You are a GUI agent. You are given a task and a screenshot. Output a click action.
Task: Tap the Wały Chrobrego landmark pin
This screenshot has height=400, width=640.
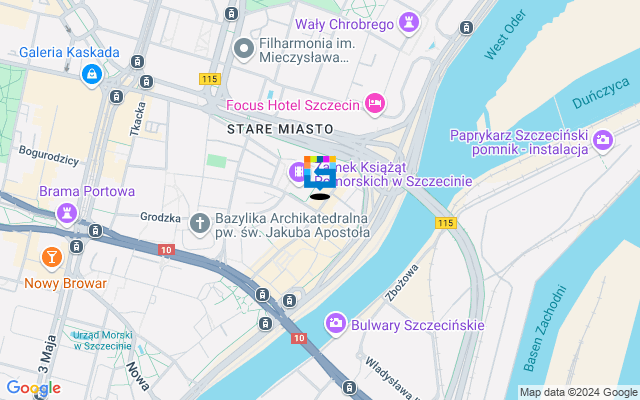[408, 22]
